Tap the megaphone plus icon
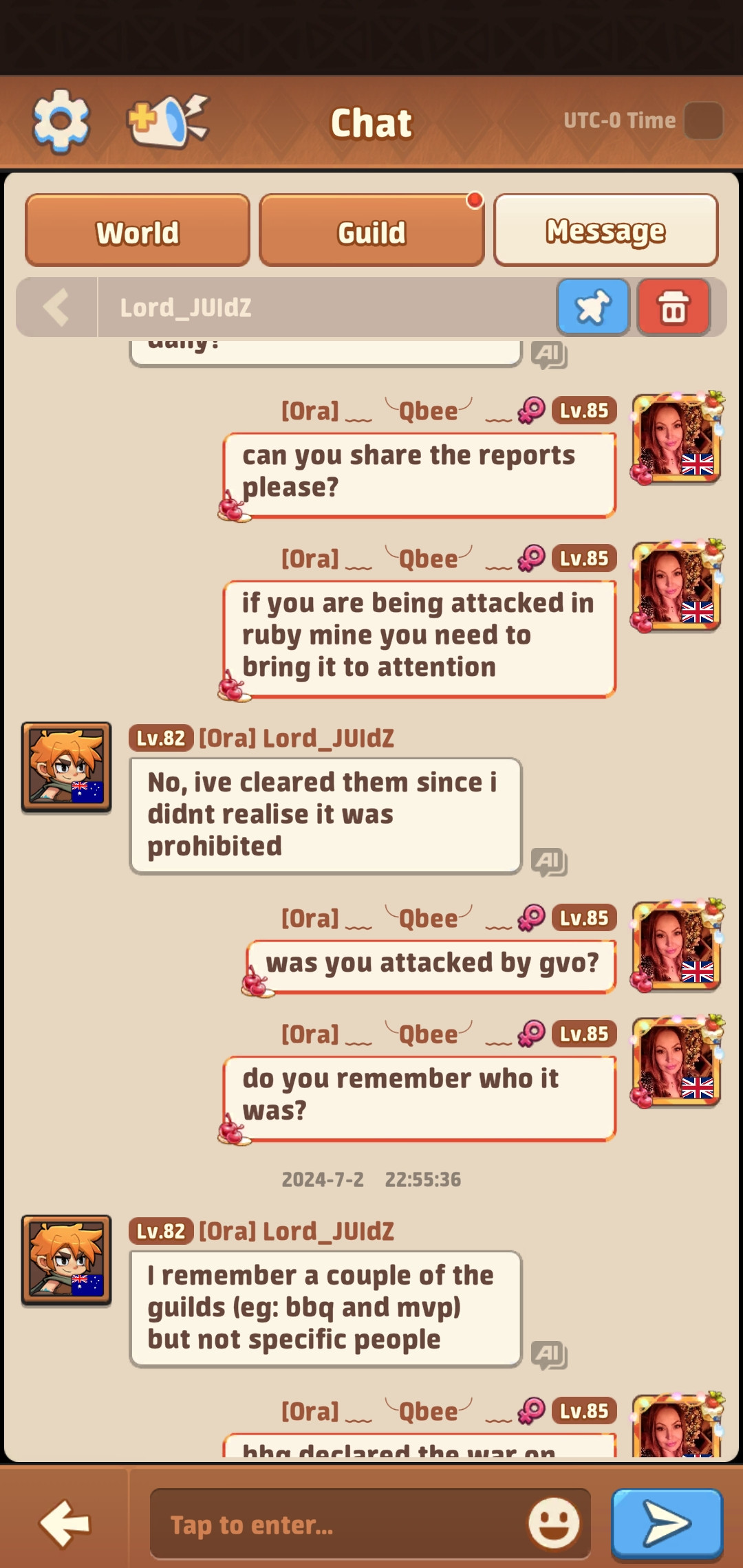 168,121
